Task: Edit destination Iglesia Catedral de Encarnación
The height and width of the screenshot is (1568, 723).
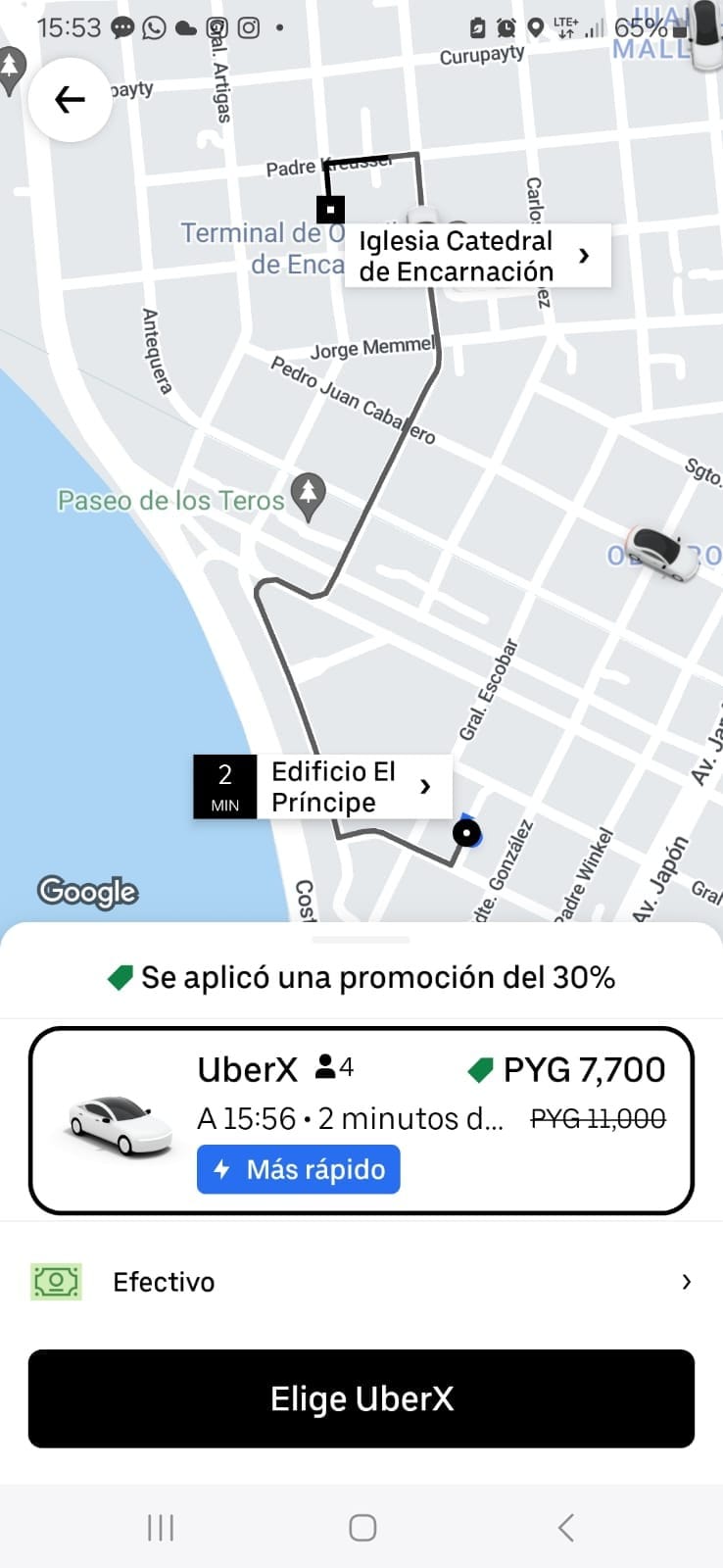Action: [477, 256]
